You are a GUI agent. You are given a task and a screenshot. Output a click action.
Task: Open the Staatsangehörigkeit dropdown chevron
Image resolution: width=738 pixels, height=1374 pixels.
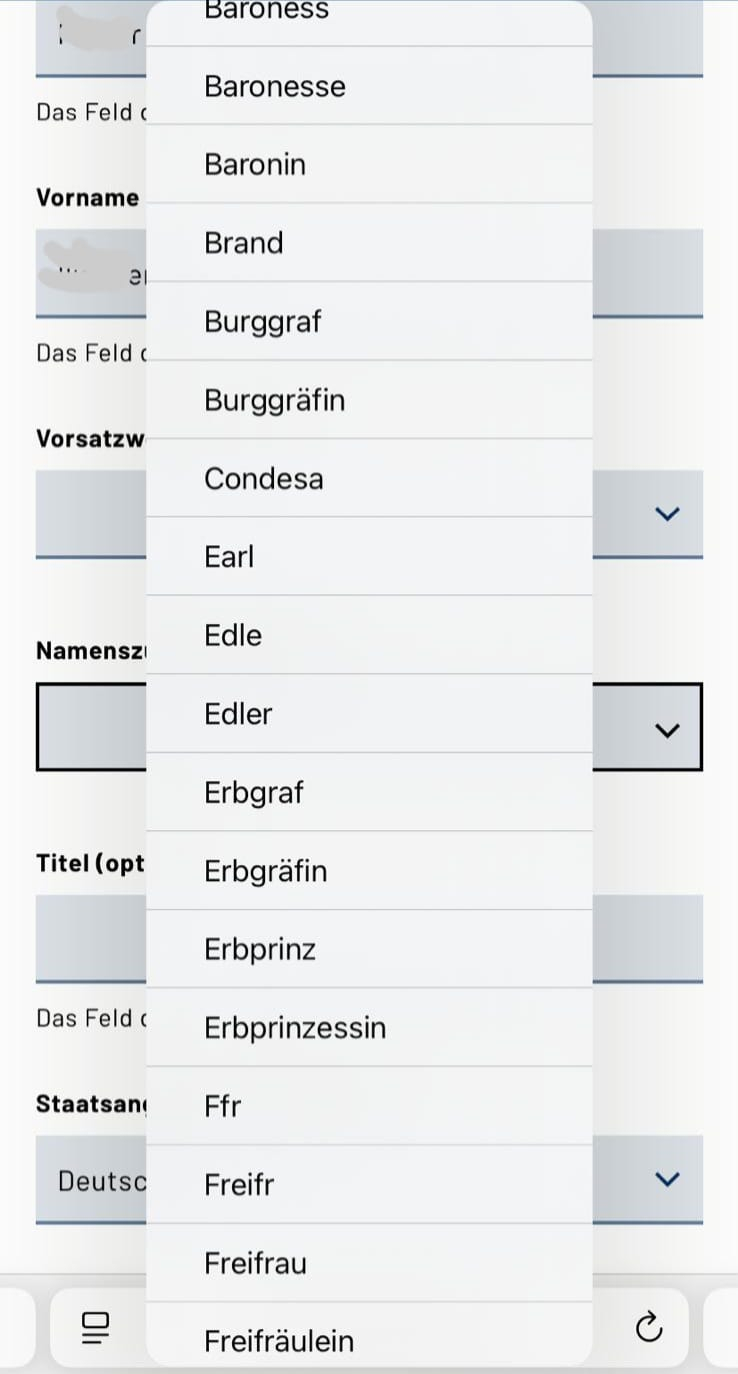click(x=666, y=1179)
